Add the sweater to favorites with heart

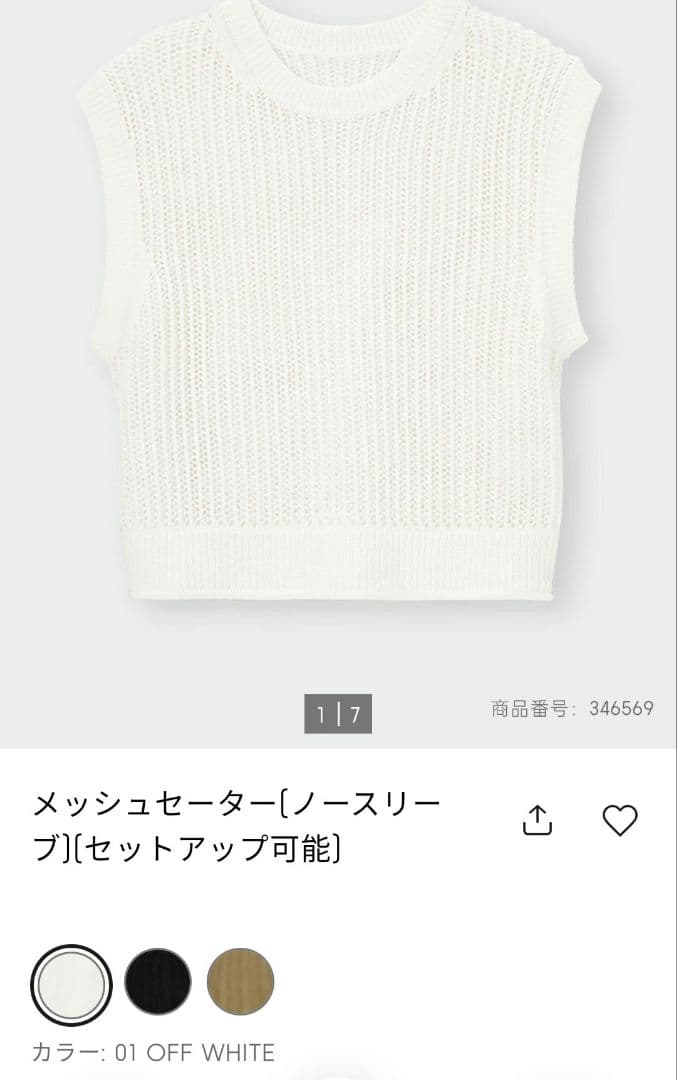click(x=620, y=820)
